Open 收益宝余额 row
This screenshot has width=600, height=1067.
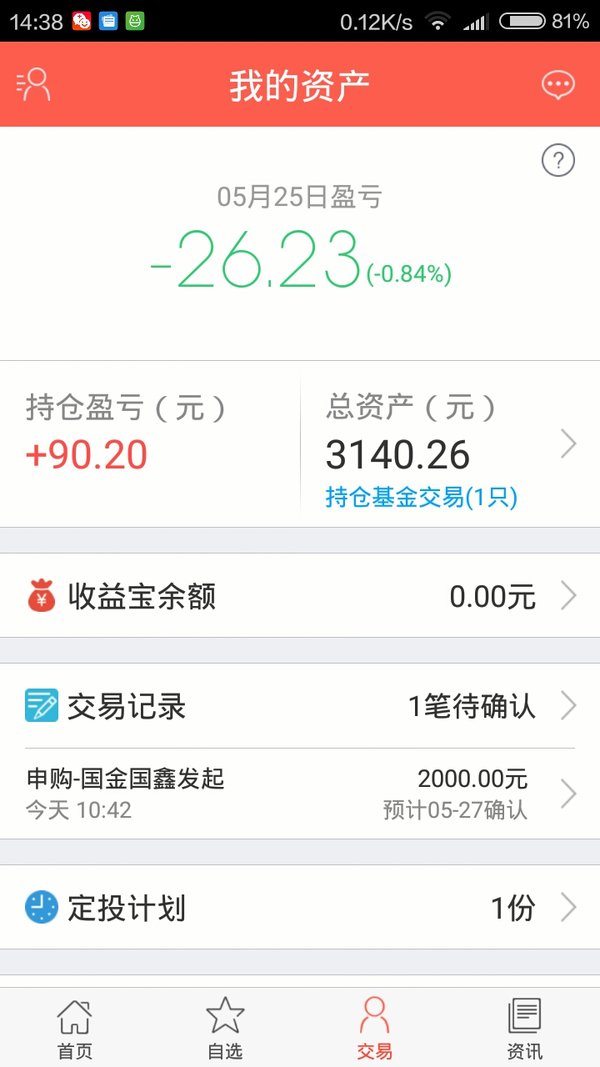click(300, 596)
